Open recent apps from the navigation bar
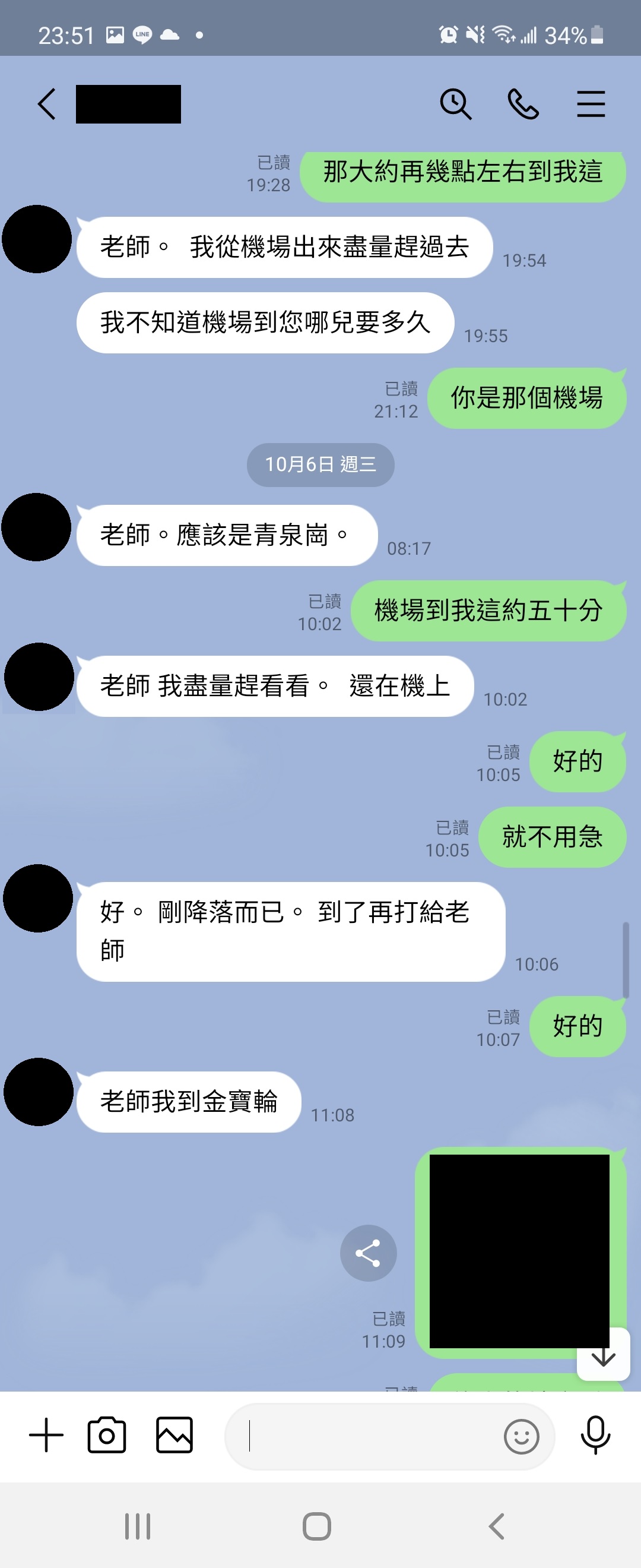Screen dimensions: 641x1568 click(x=138, y=1526)
